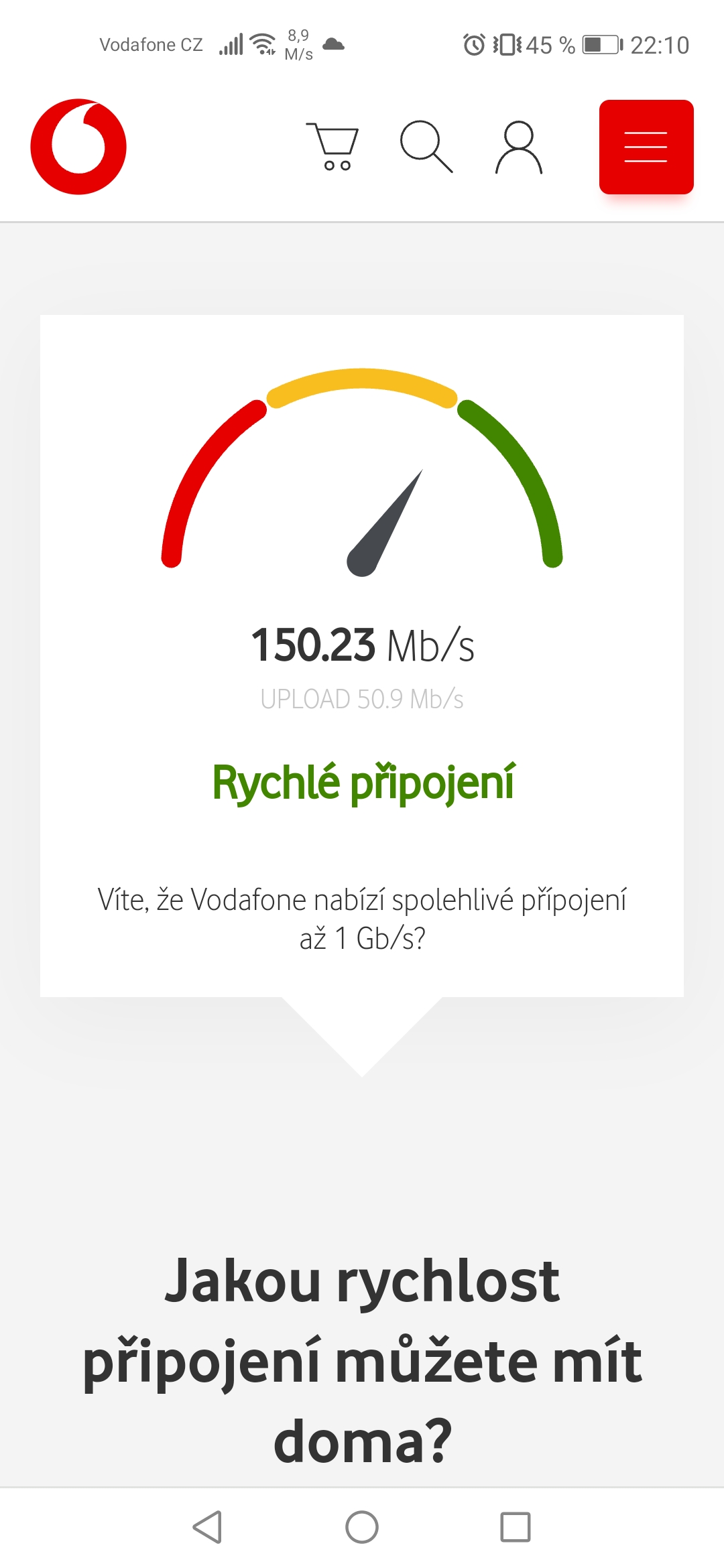
Task: Go back with the system back button
Action: 207,1527
